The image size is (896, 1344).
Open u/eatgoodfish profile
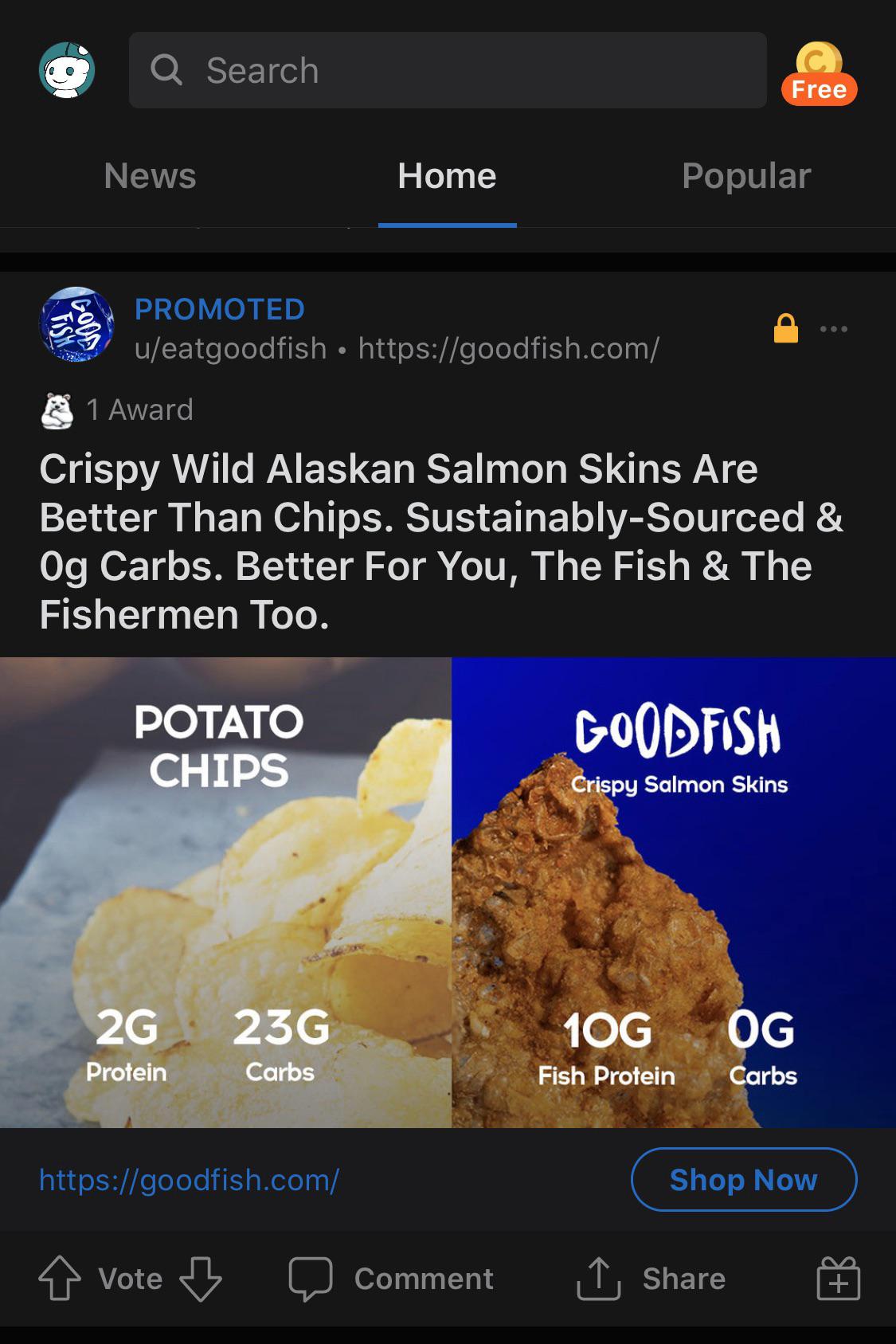pos(231,348)
